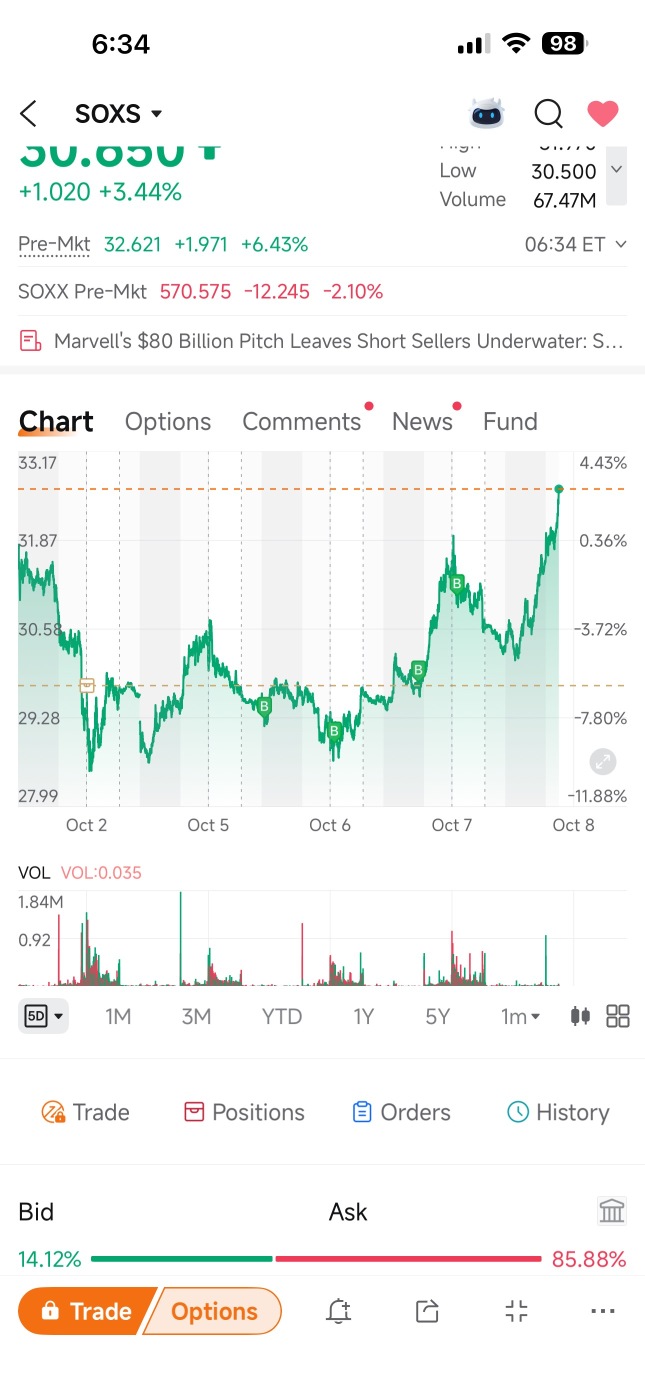Open the AI assistant robot icon

[487, 114]
